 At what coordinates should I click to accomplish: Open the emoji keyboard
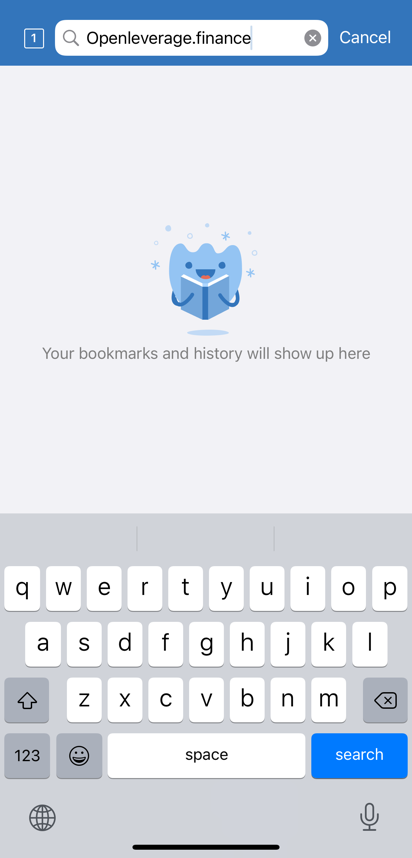[x=79, y=756]
